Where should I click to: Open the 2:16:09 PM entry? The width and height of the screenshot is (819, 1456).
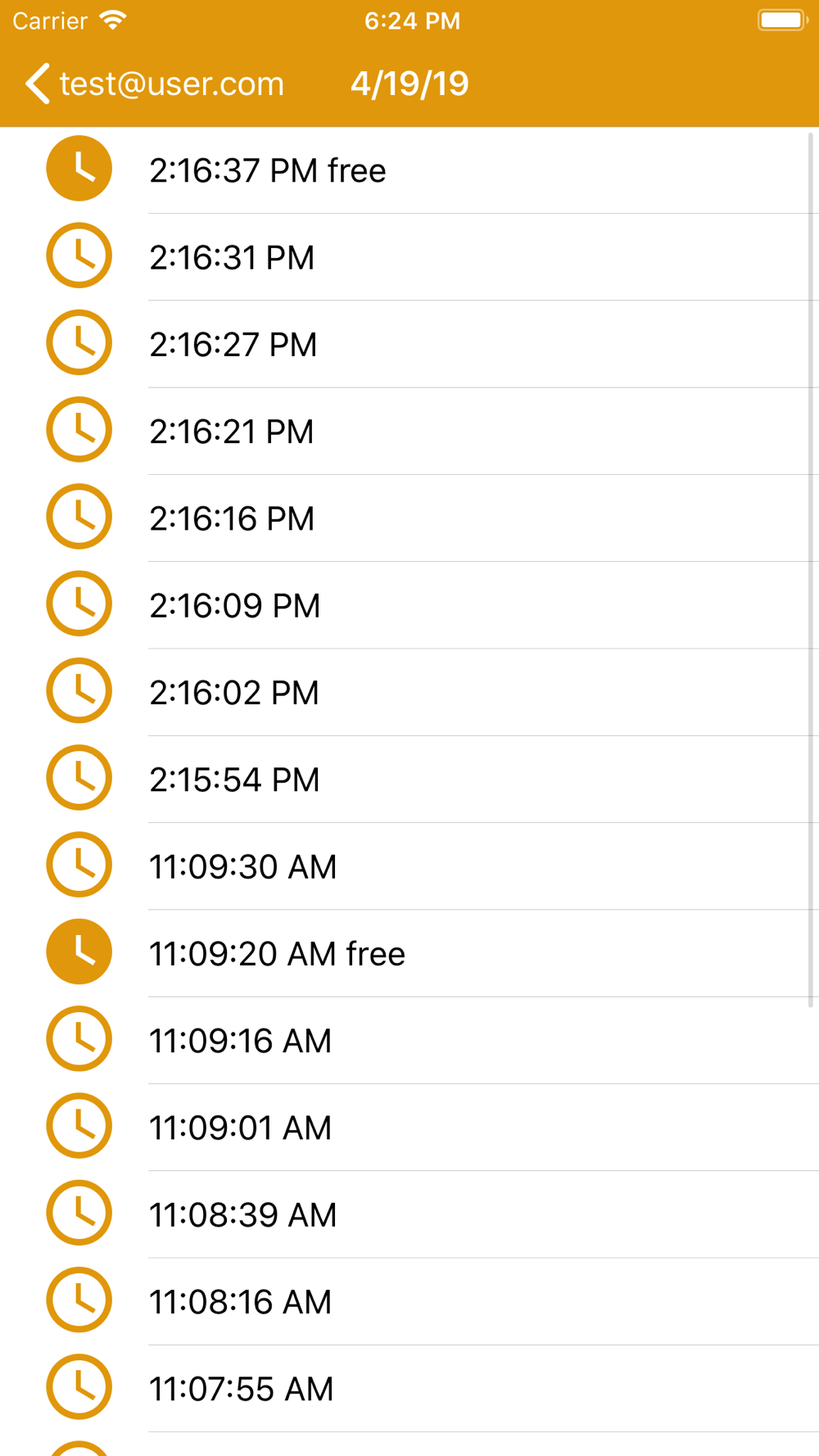coord(409,605)
